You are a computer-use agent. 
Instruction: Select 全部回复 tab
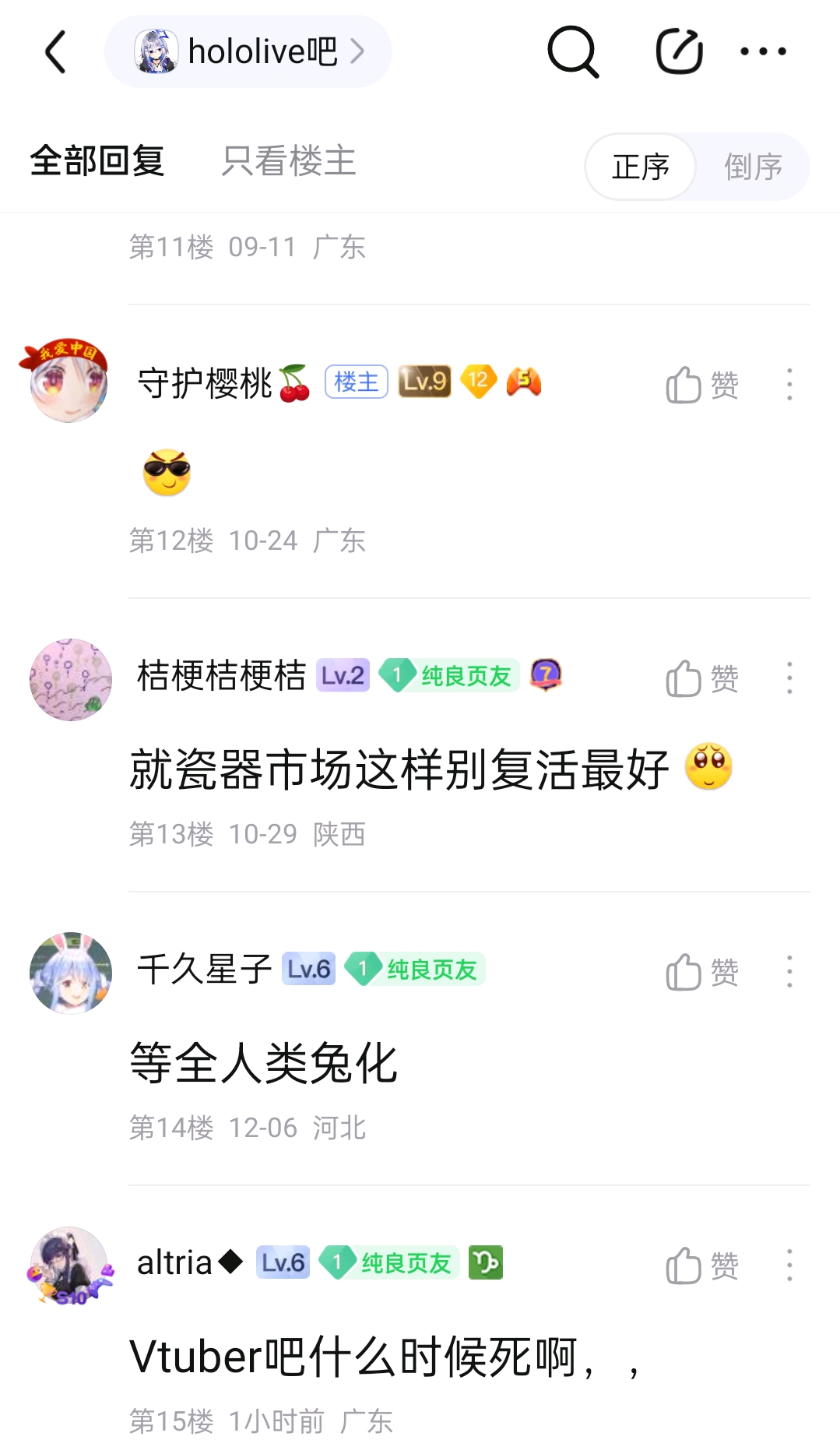97,162
